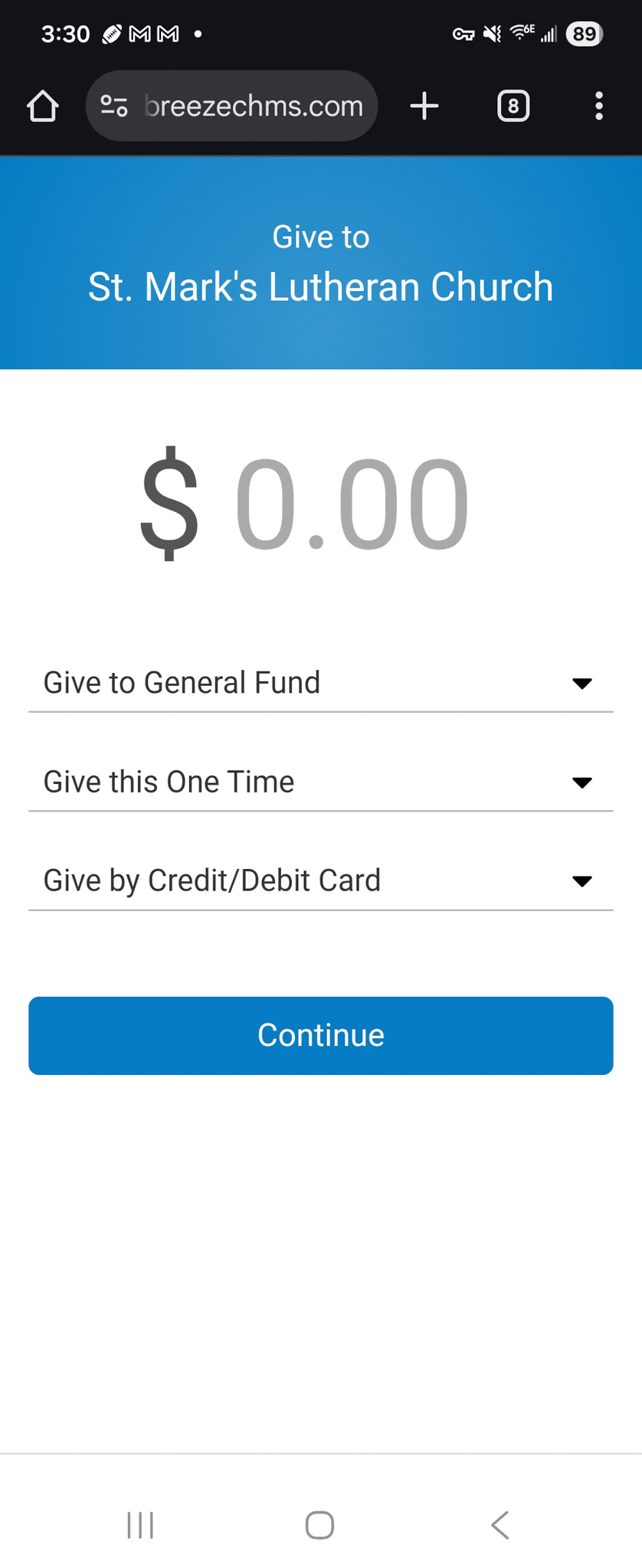Open the browser overflow menu
The image size is (642, 1568).
coord(599,106)
